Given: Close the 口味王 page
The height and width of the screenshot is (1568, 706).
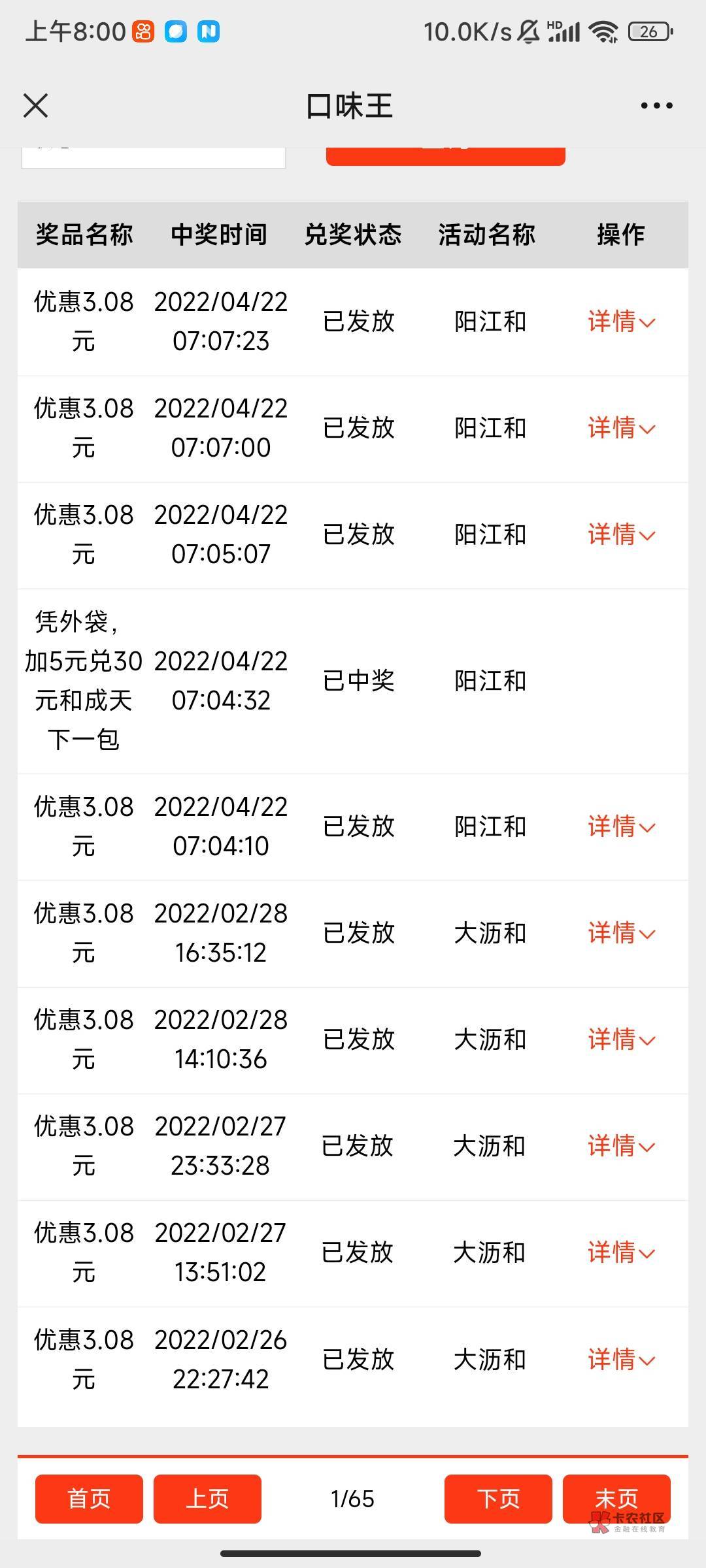Looking at the screenshot, I should tap(36, 106).
